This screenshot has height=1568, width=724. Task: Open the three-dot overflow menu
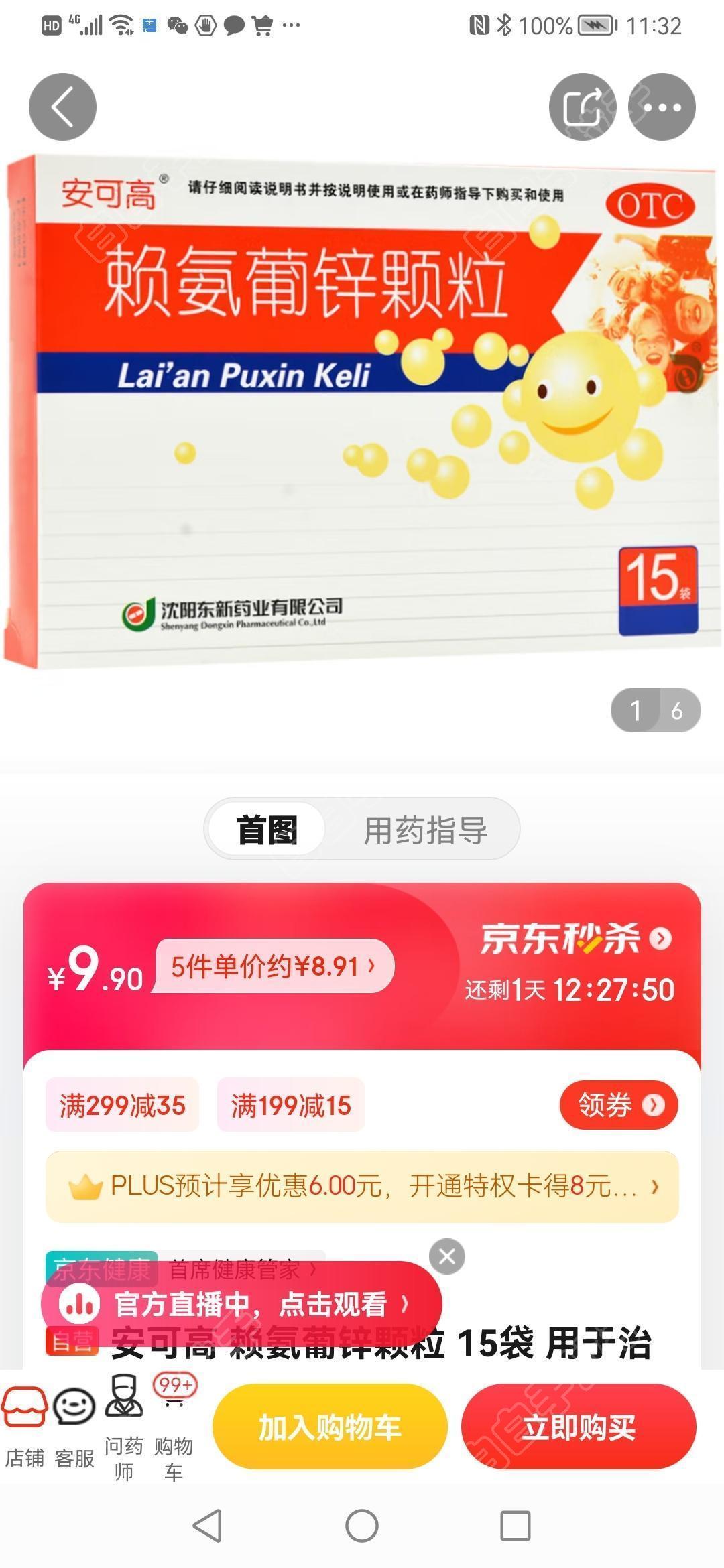[x=661, y=107]
